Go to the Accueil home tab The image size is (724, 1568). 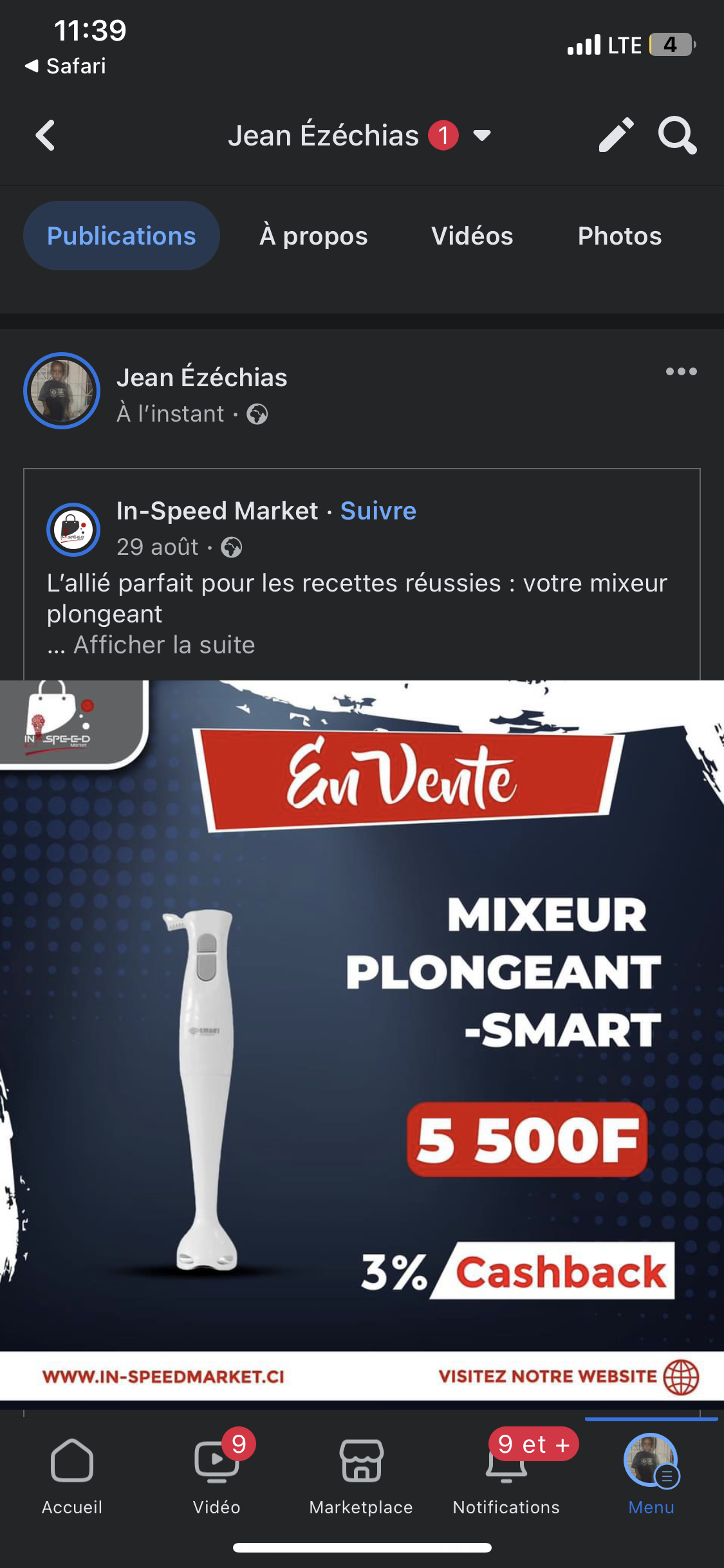coord(72,1474)
